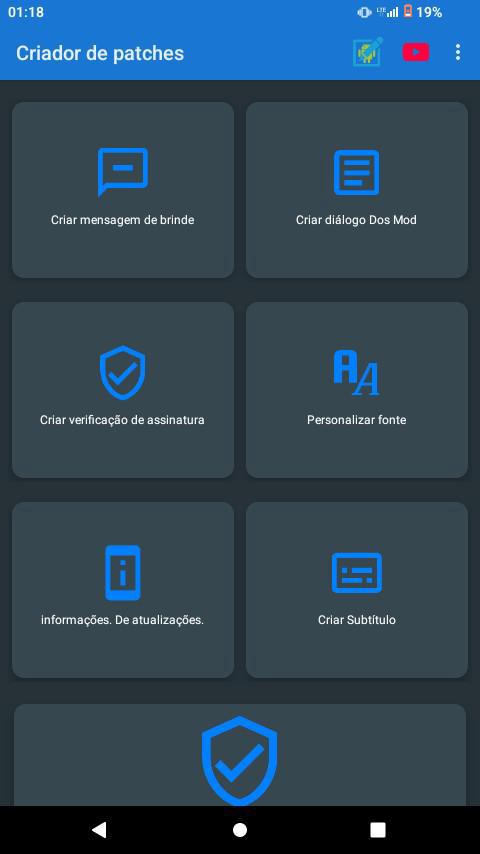
Task: Select the Criar Subtítulo card
Action: (x=357, y=590)
